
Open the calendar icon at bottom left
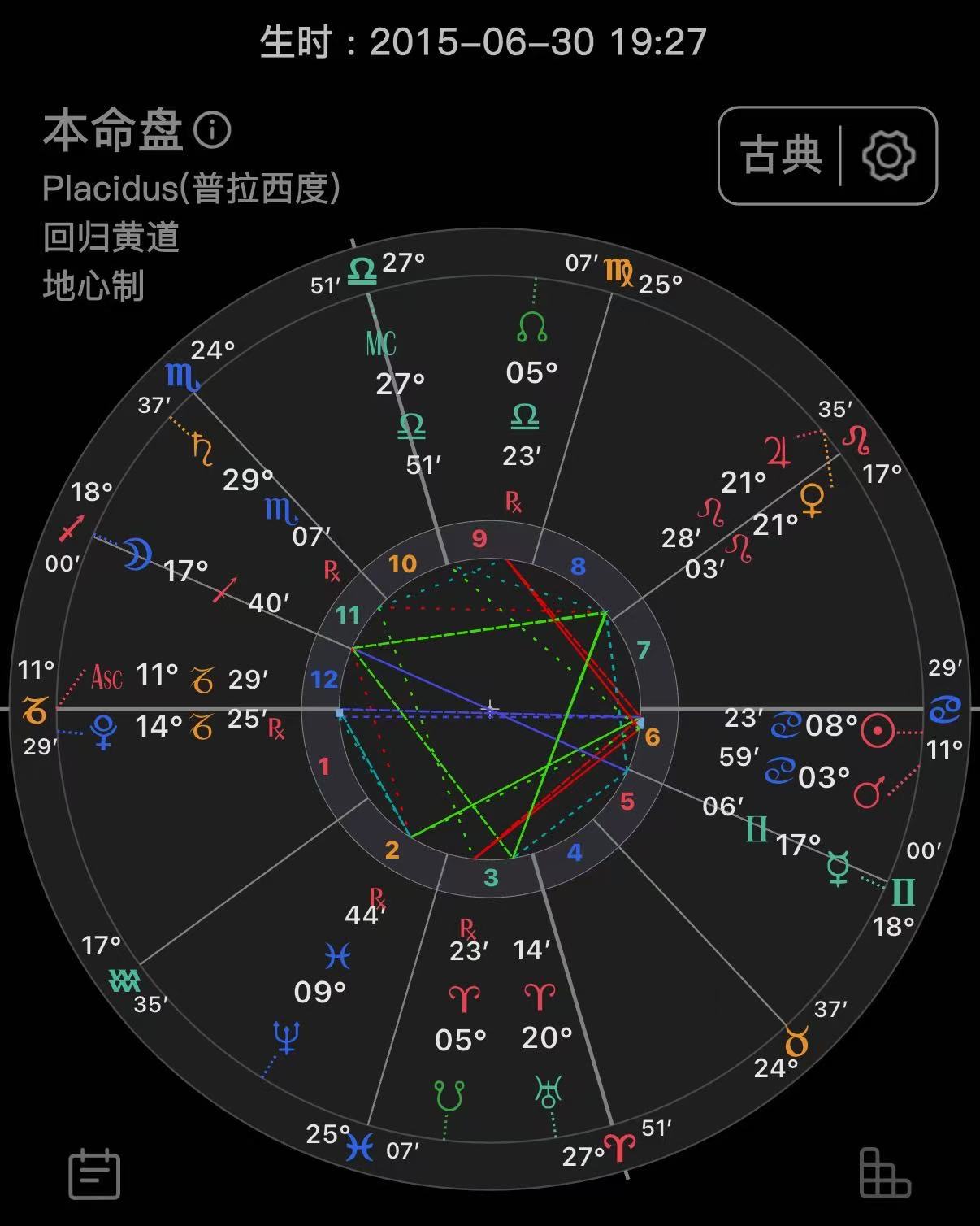[94, 1174]
